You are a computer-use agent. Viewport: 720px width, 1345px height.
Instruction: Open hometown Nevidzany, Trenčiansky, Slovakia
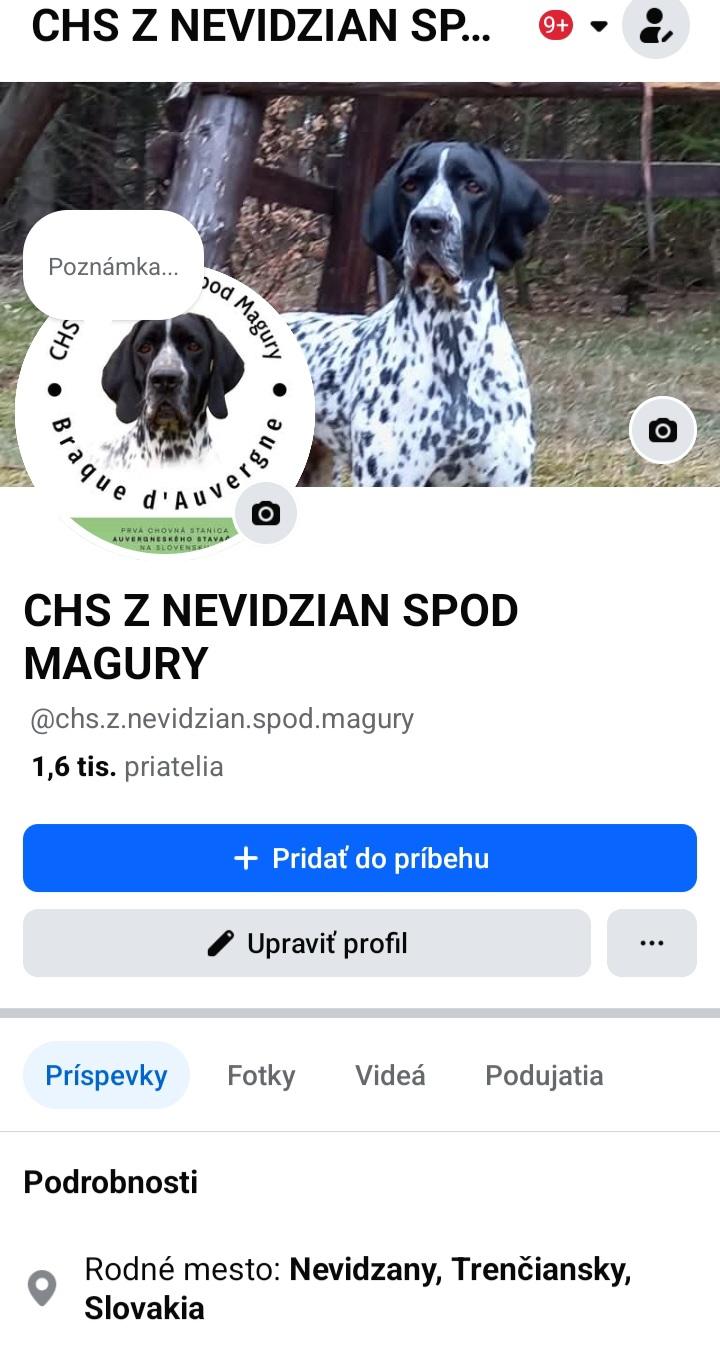[x=358, y=1288]
